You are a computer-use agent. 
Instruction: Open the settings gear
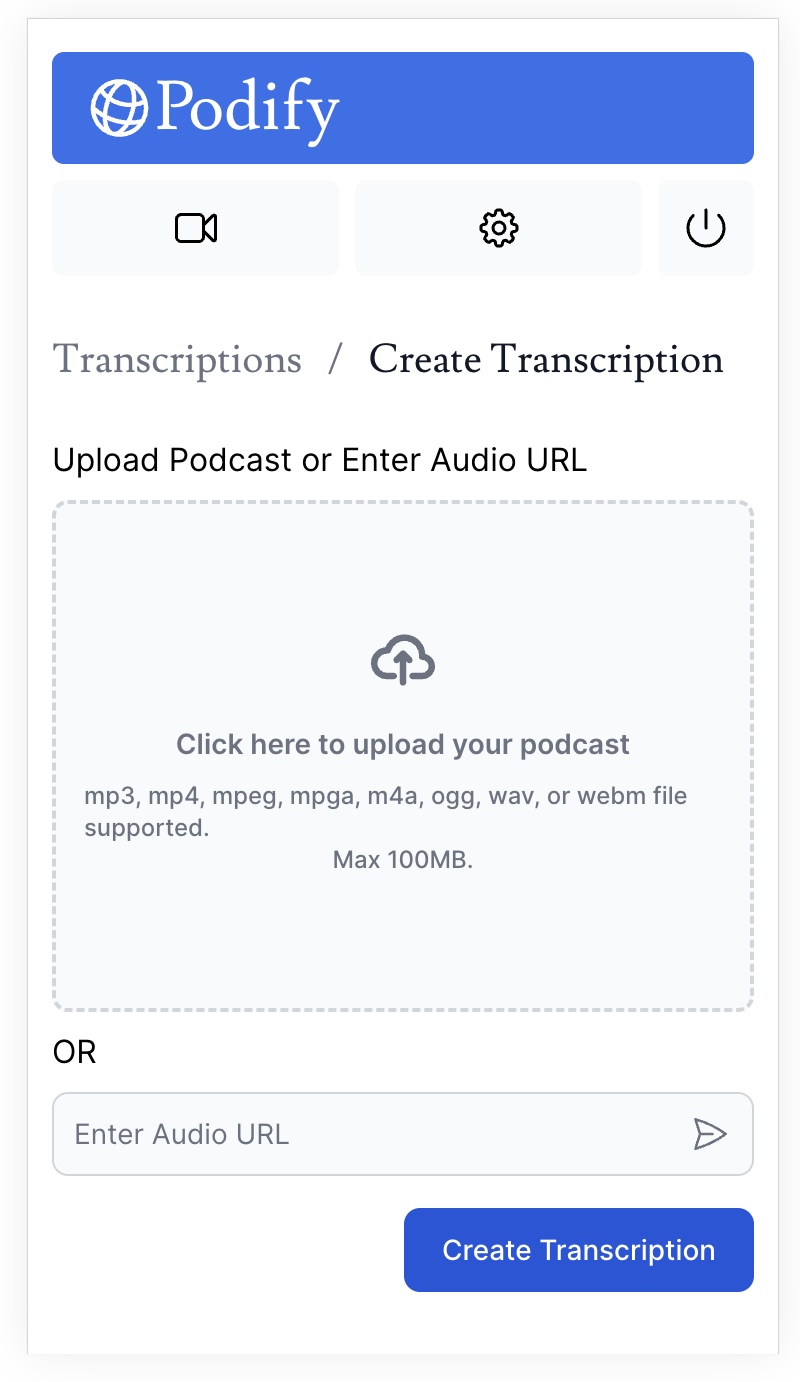tap(498, 228)
